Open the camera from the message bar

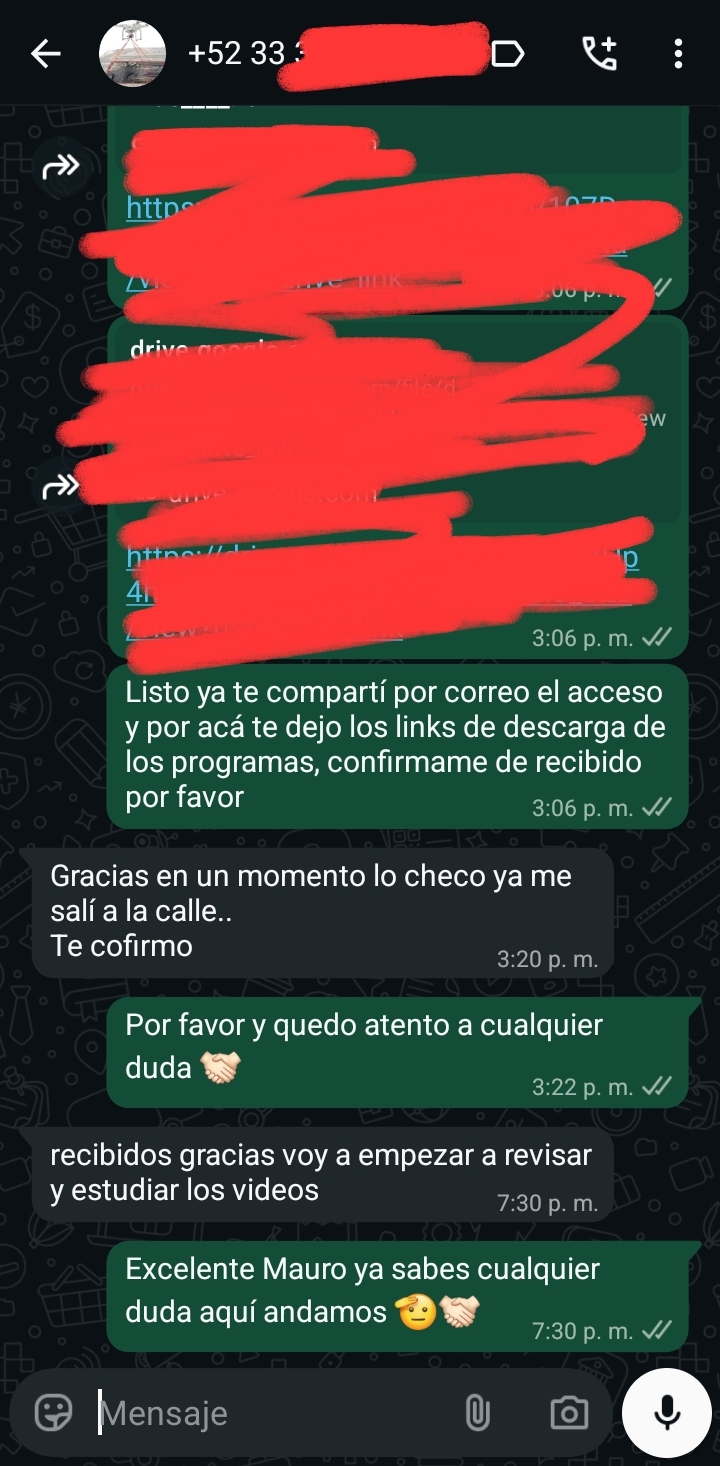coord(569,1413)
